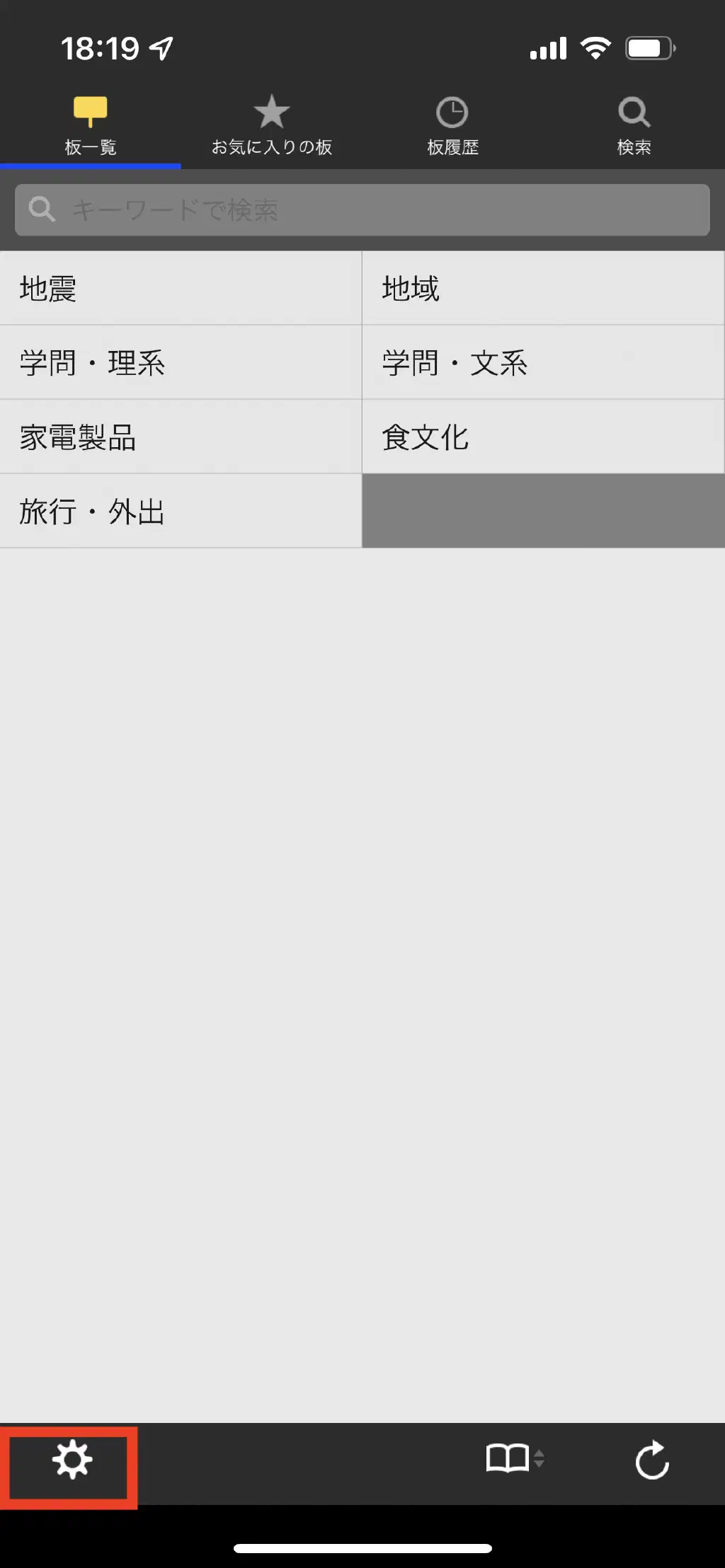The width and height of the screenshot is (725, 1568).
Task: Open the 学問・文系 category
Action: tap(543, 363)
